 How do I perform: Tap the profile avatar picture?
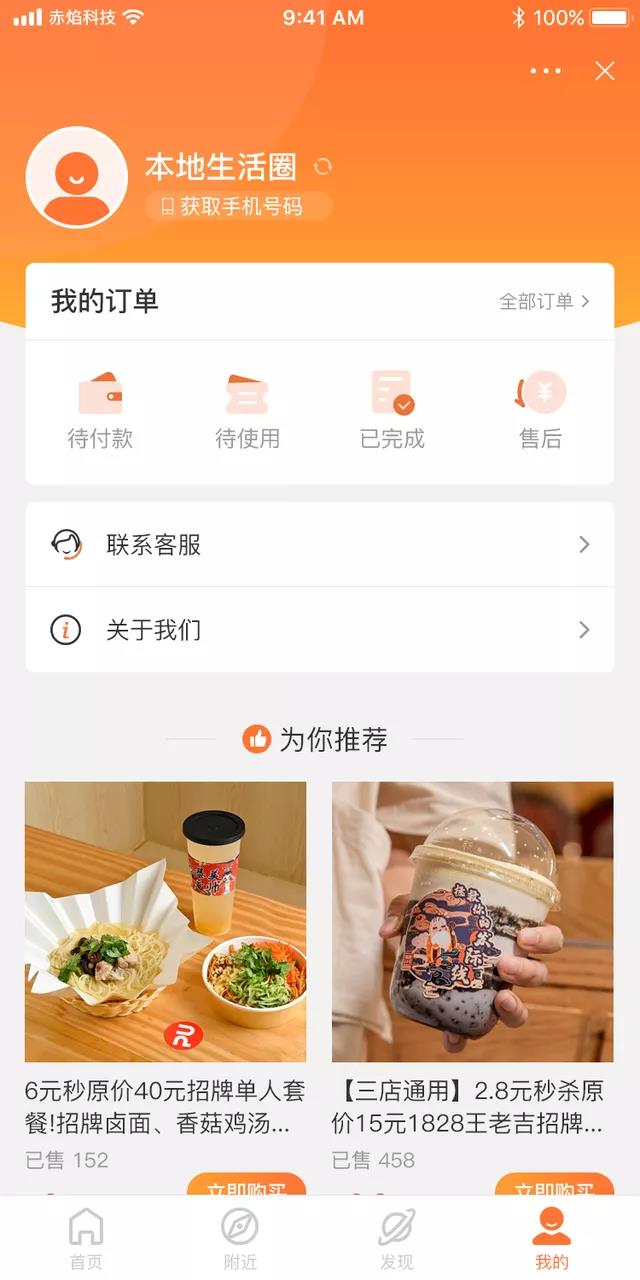point(77,178)
